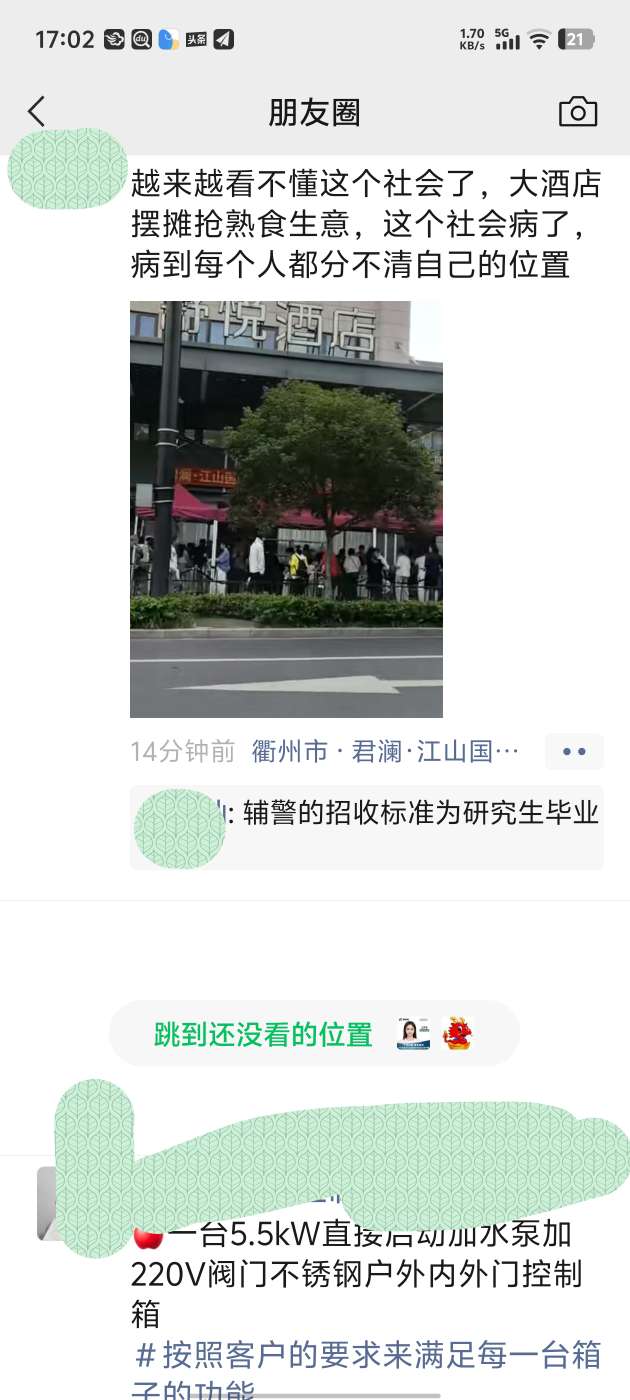Open the hotel photo in the post
This screenshot has height=1400, width=630.
click(286, 509)
